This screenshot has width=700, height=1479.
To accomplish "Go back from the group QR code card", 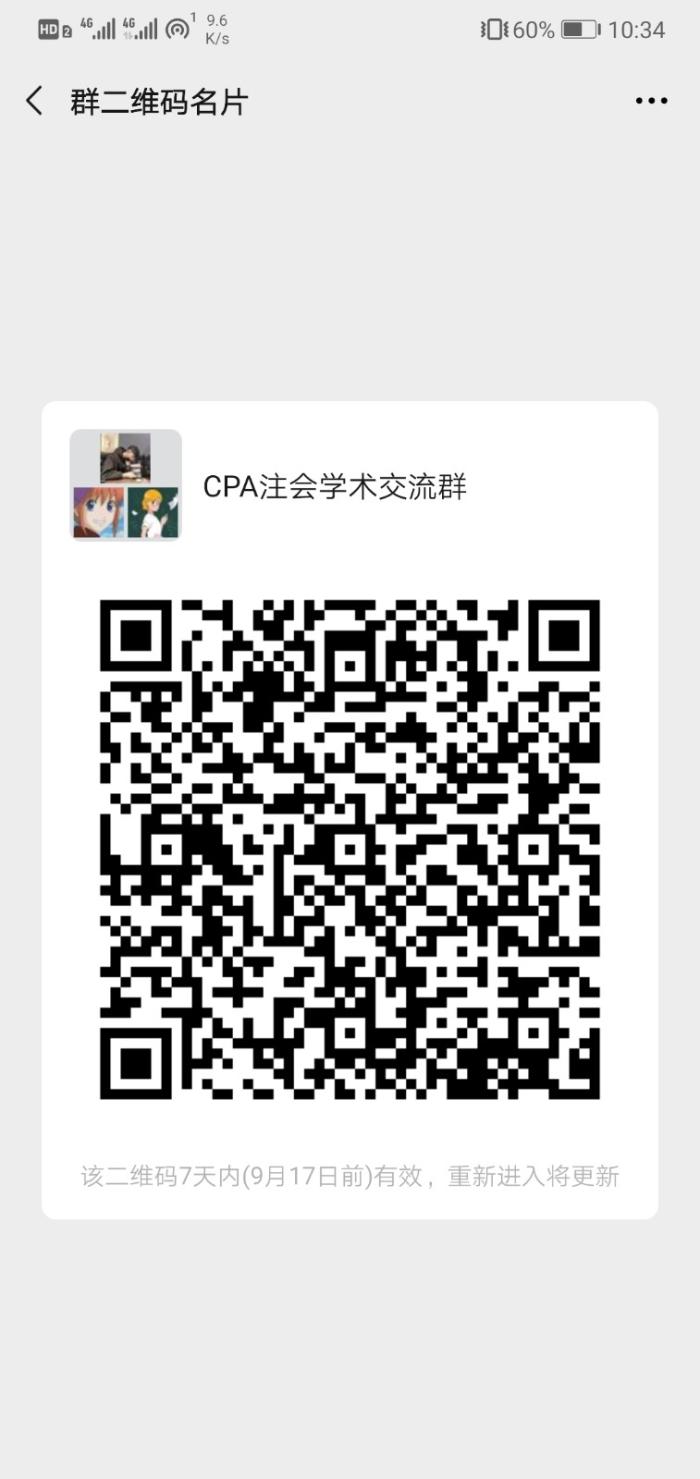I will (x=35, y=101).
